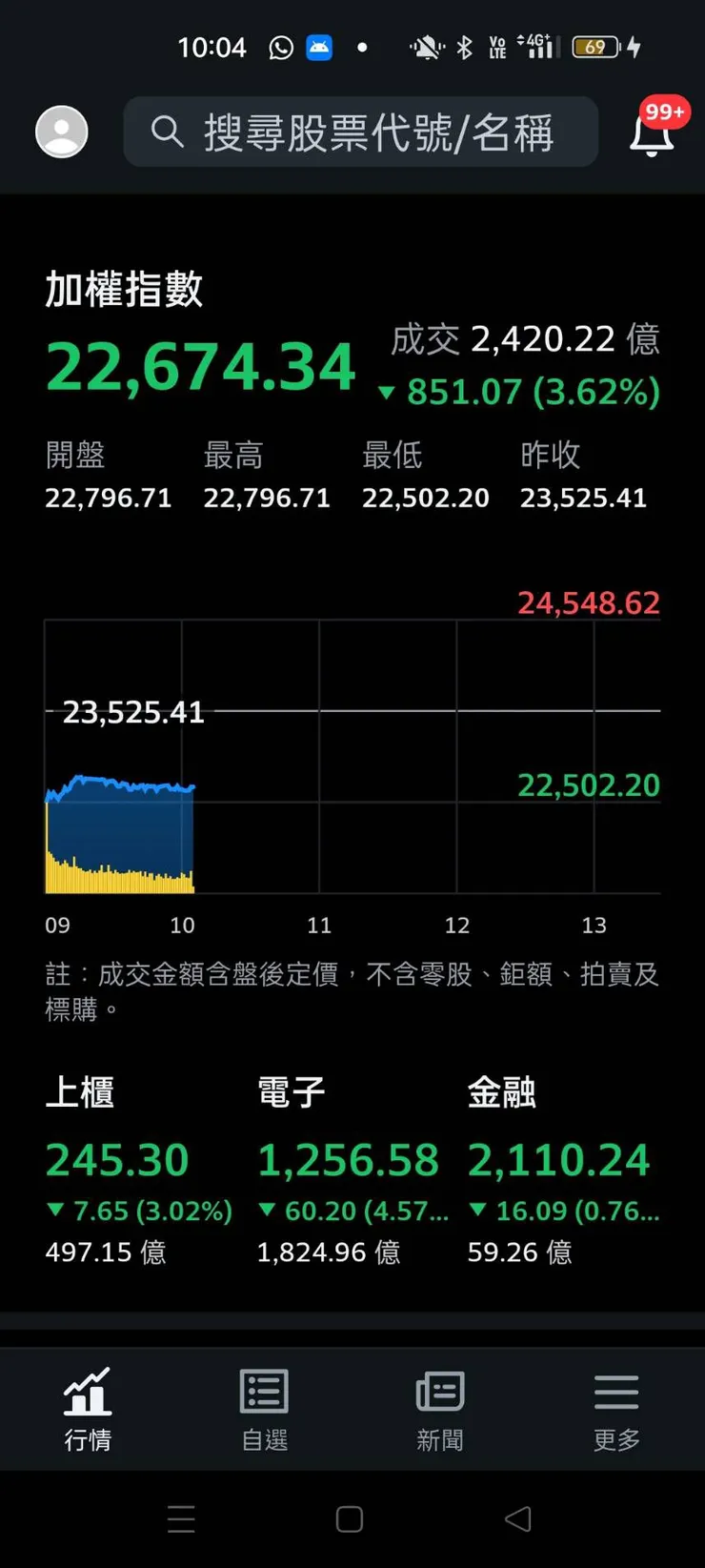Tap the WhatsApp icon in status bar
705x1568 pixels.
click(x=281, y=47)
